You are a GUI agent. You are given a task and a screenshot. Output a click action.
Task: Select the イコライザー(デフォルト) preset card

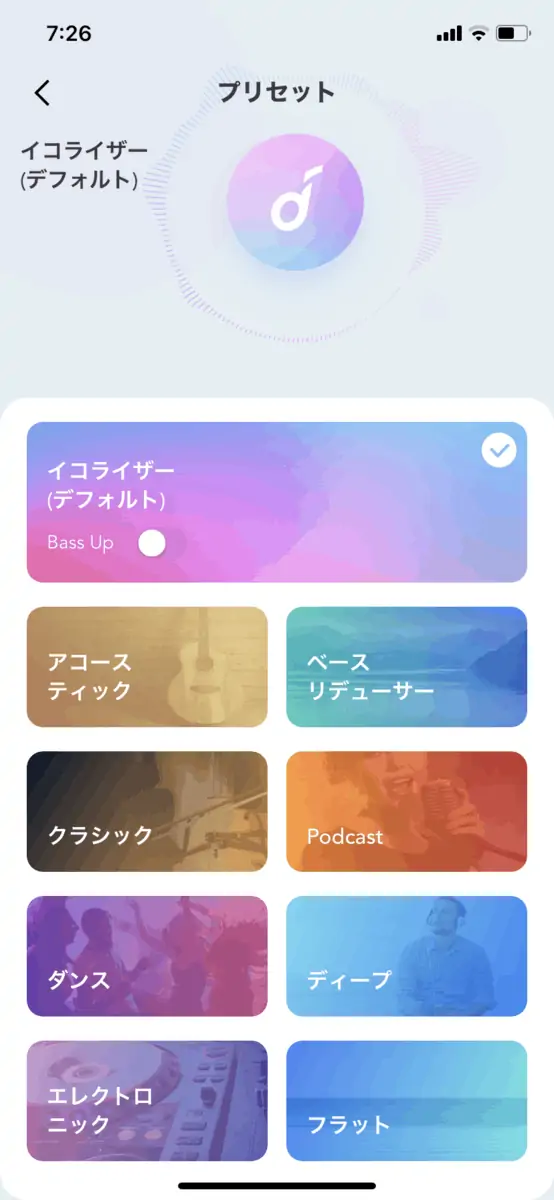pyautogui.click(x=277, y=502)
